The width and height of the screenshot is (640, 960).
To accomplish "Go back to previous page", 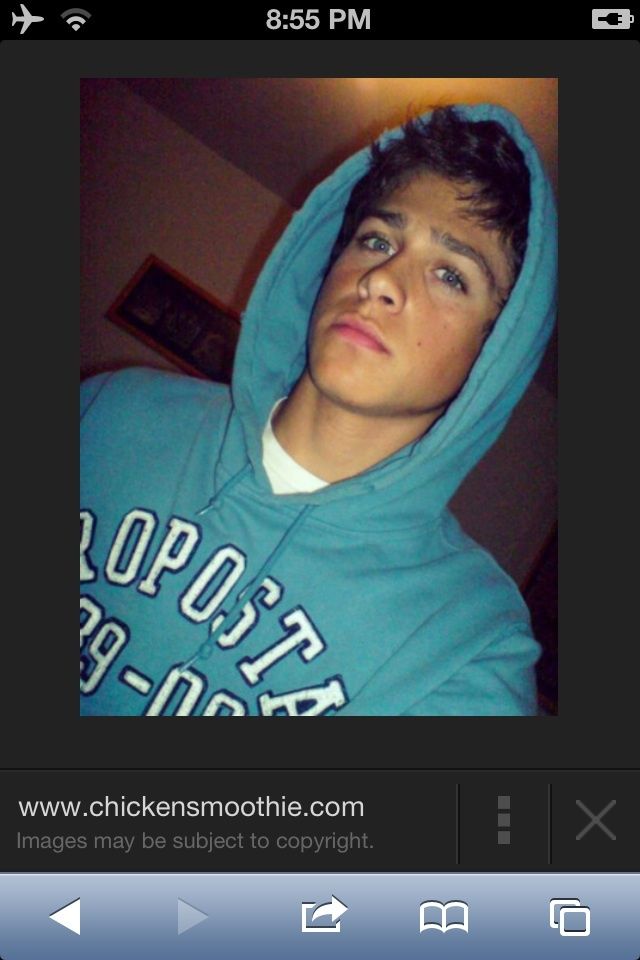I will point(65,916).
